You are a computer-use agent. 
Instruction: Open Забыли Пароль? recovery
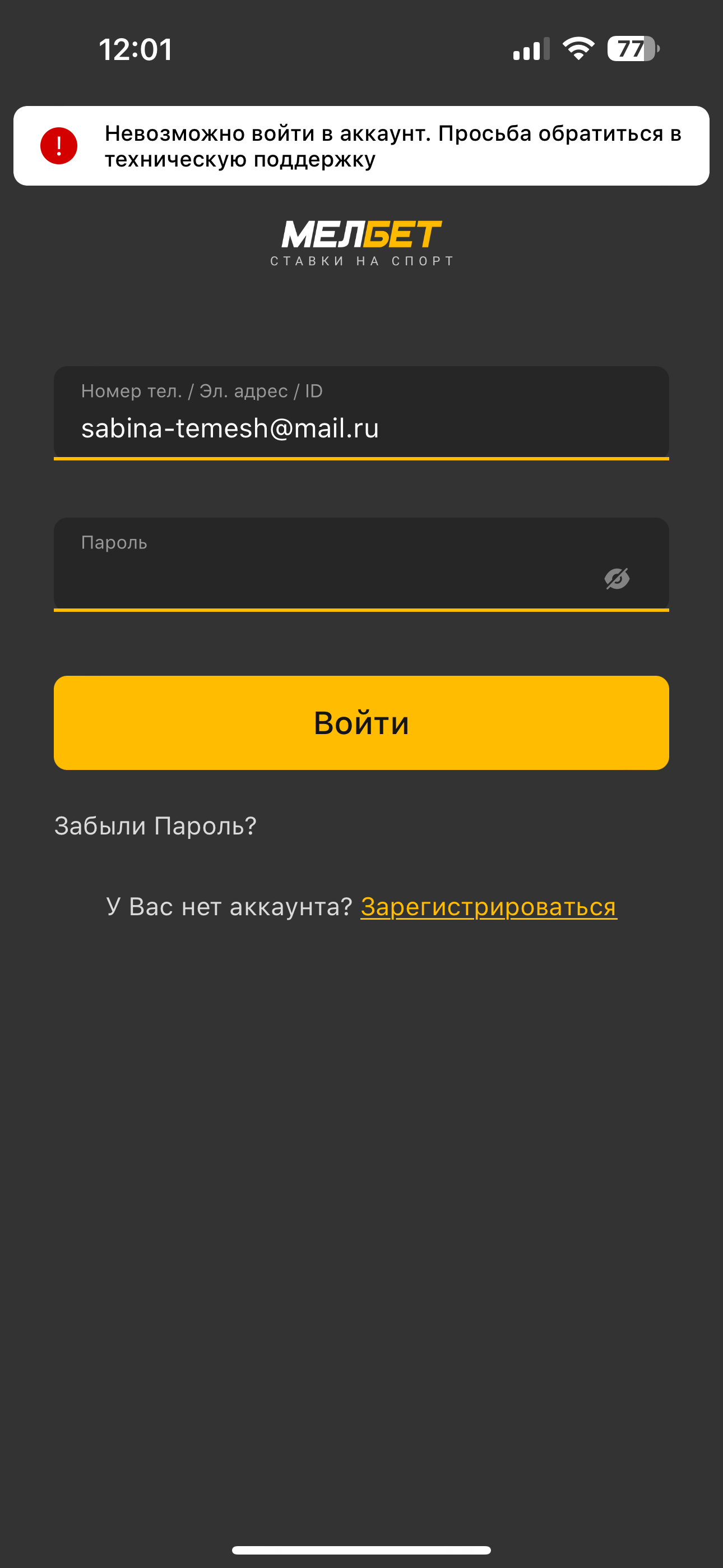[155, 826]
